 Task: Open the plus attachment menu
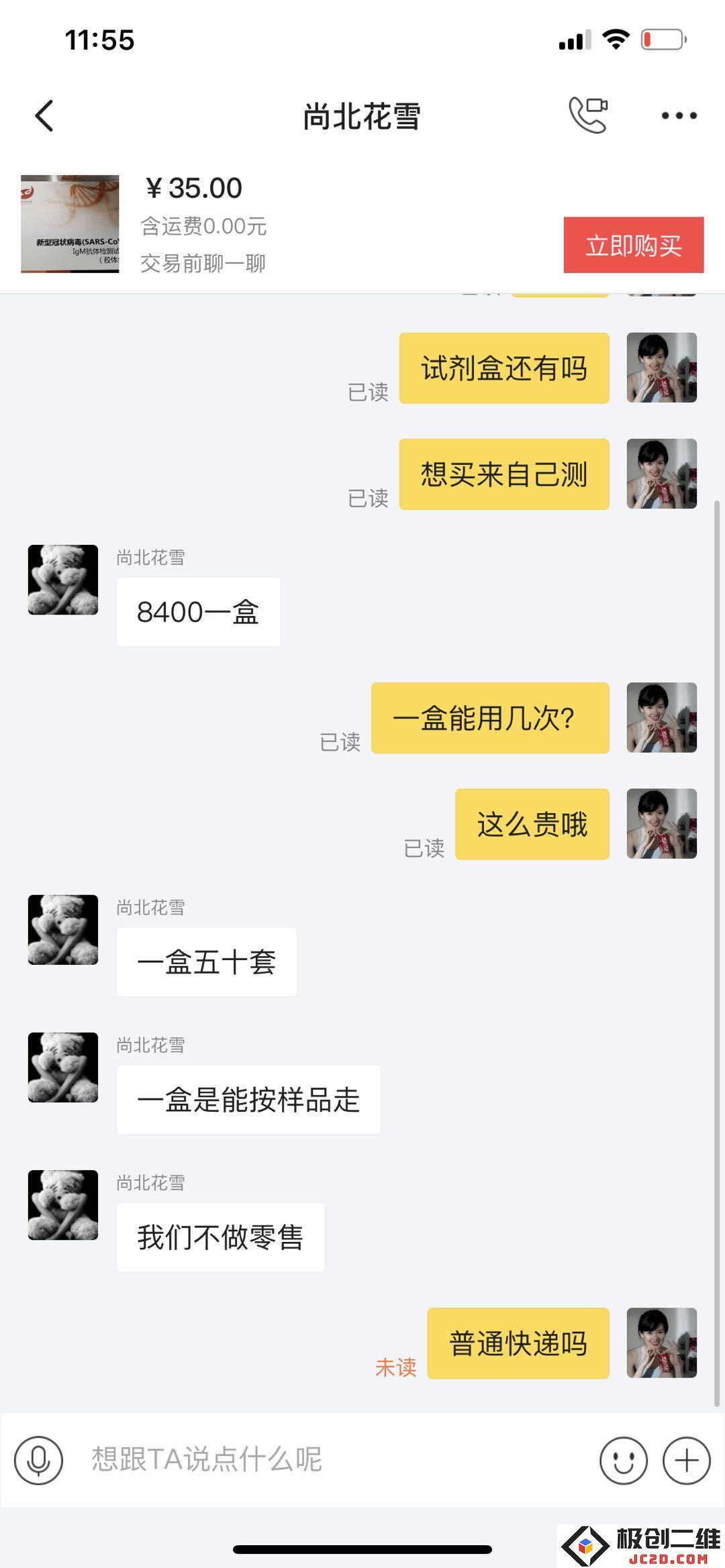tap(686, 1460)
